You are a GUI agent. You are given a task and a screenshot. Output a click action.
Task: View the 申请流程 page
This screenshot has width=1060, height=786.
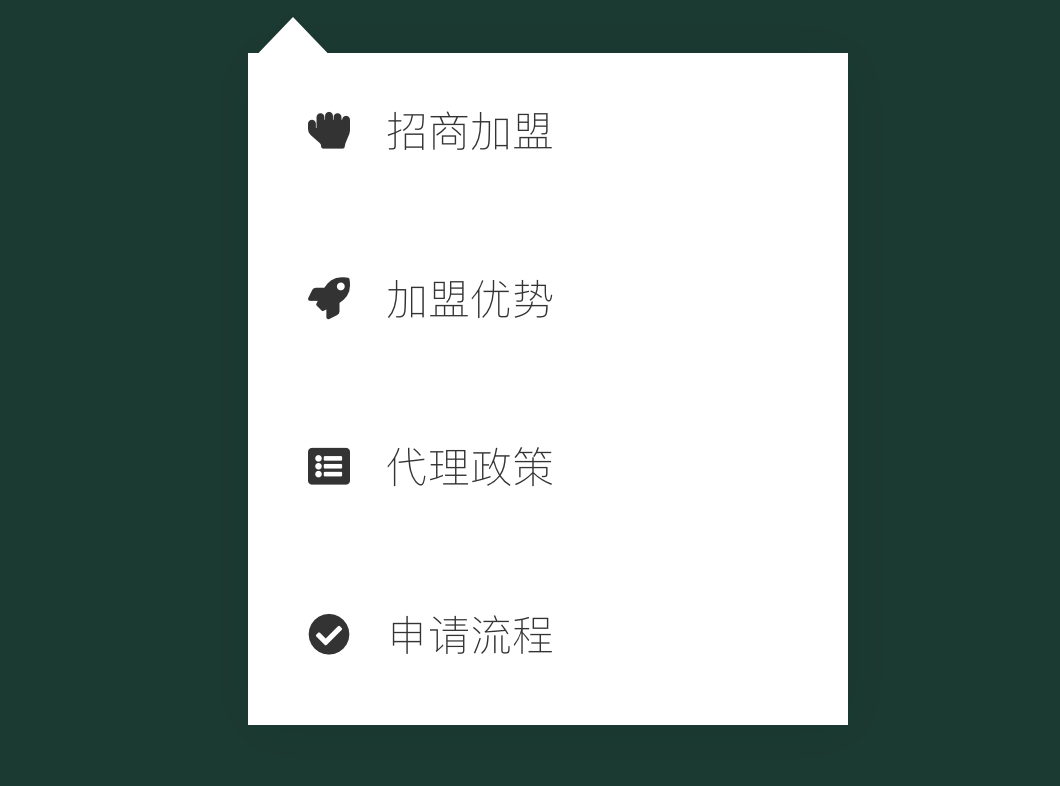click(470, 636)
